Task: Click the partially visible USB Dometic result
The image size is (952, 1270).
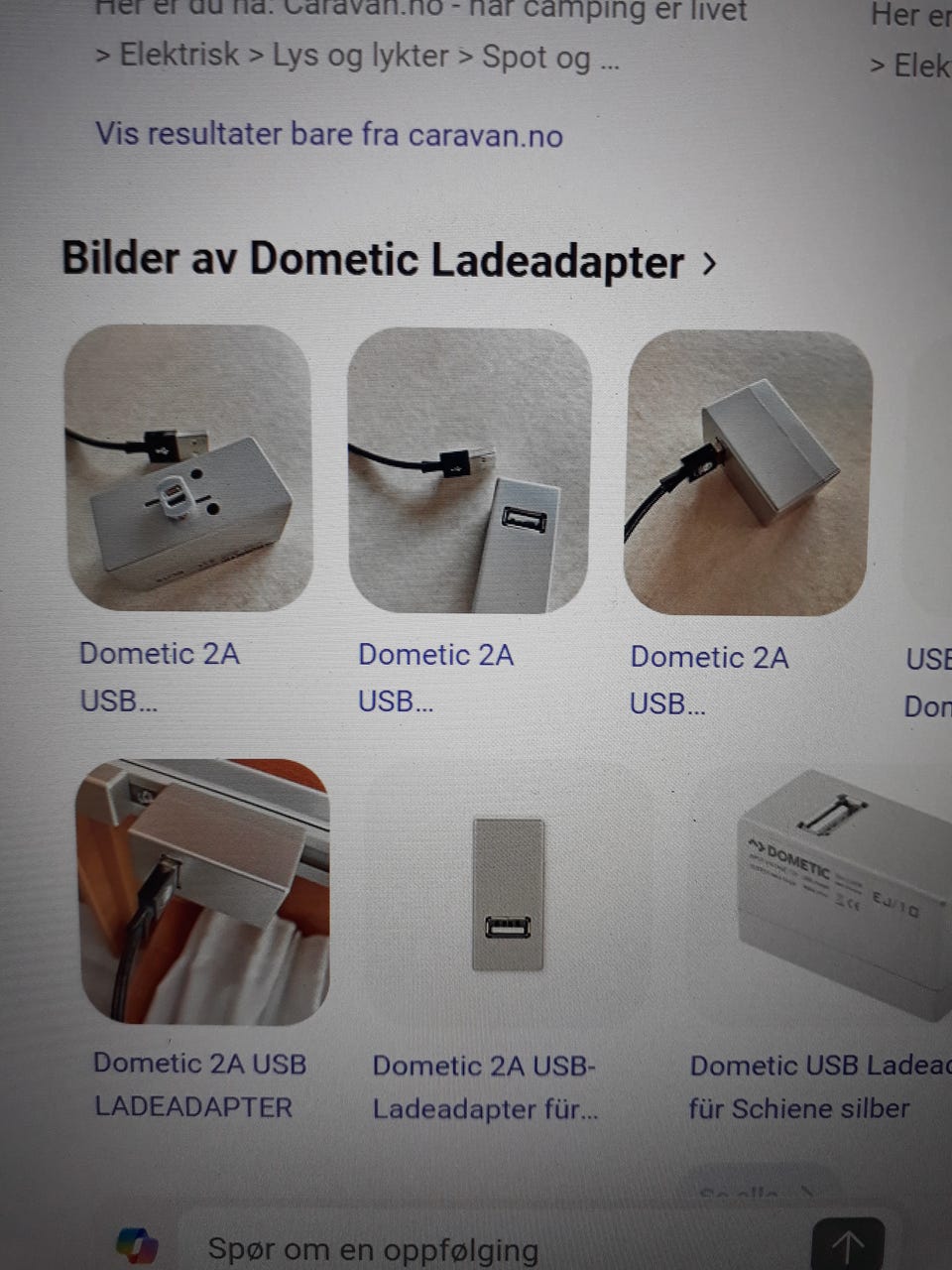Action: [927, 680]
